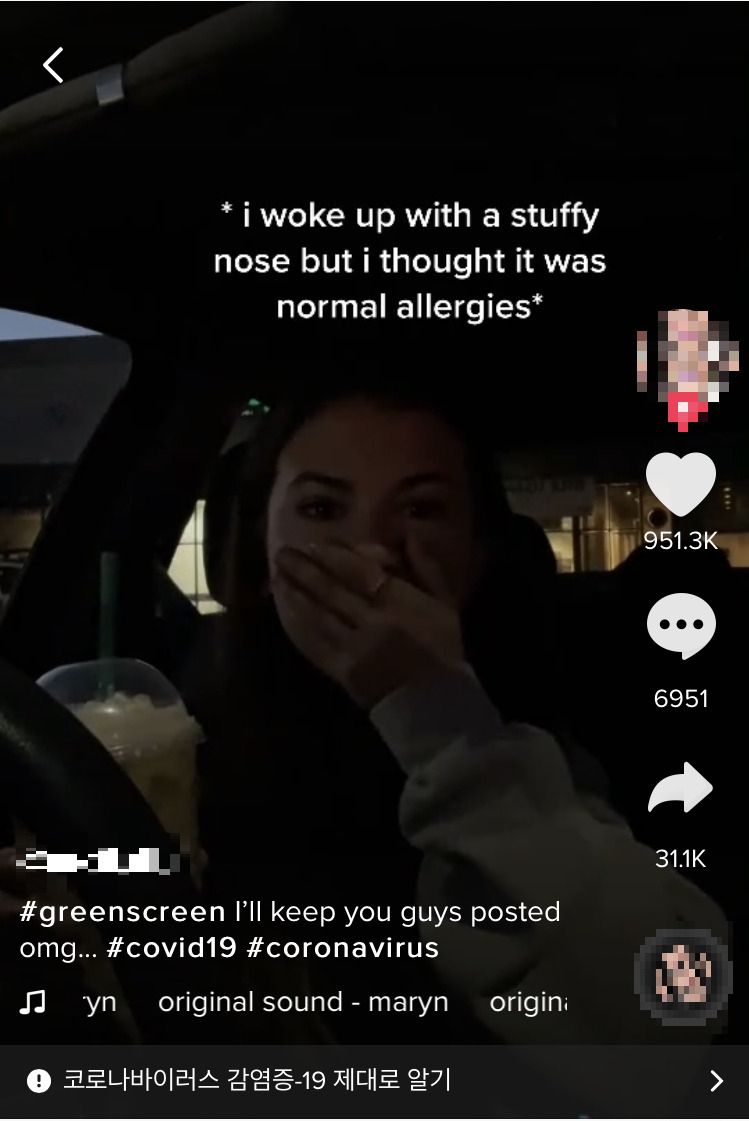The height and width of the screenshot is (1121, 749).
Task: Open the original sound - maryn track
Action: [303, 1002]
